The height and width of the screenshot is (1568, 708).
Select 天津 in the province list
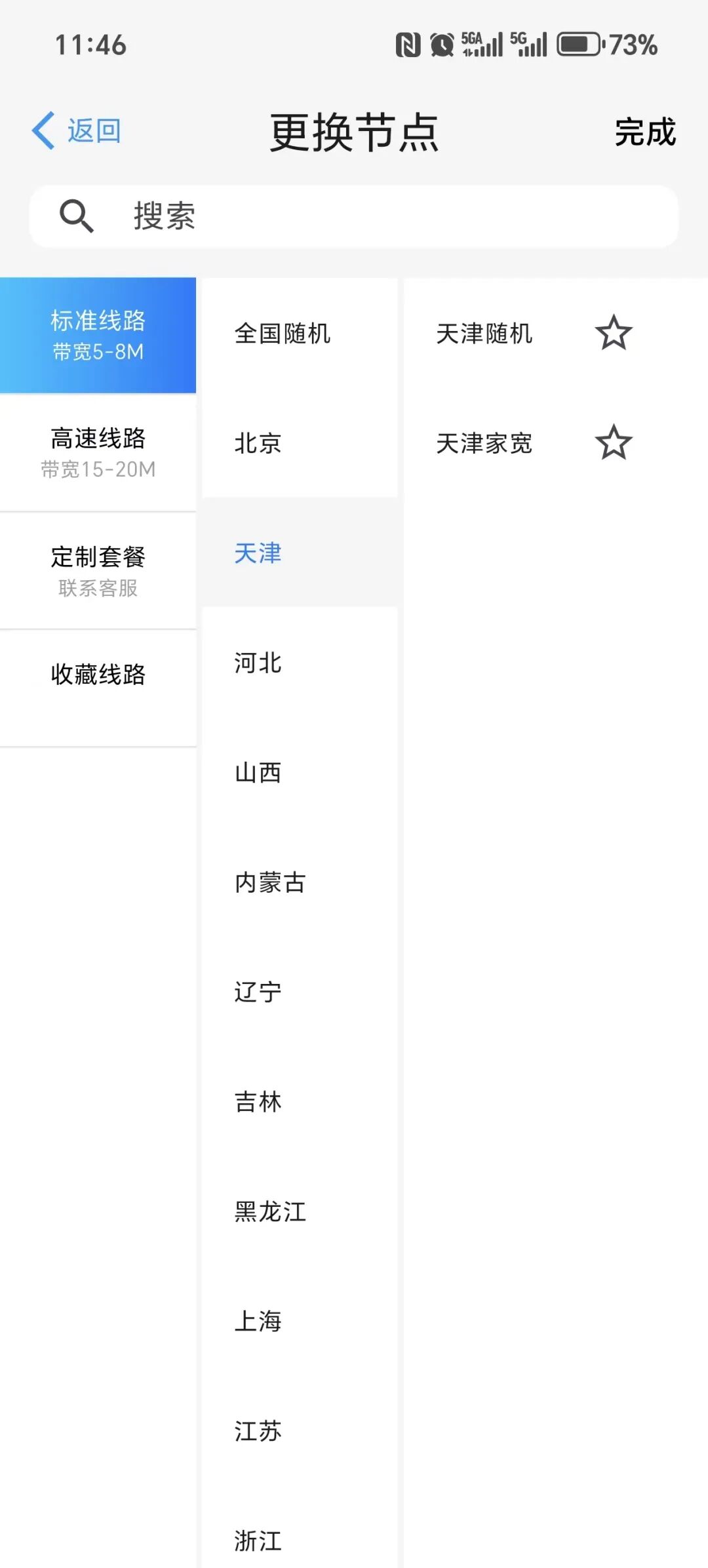tap(258, 554)
